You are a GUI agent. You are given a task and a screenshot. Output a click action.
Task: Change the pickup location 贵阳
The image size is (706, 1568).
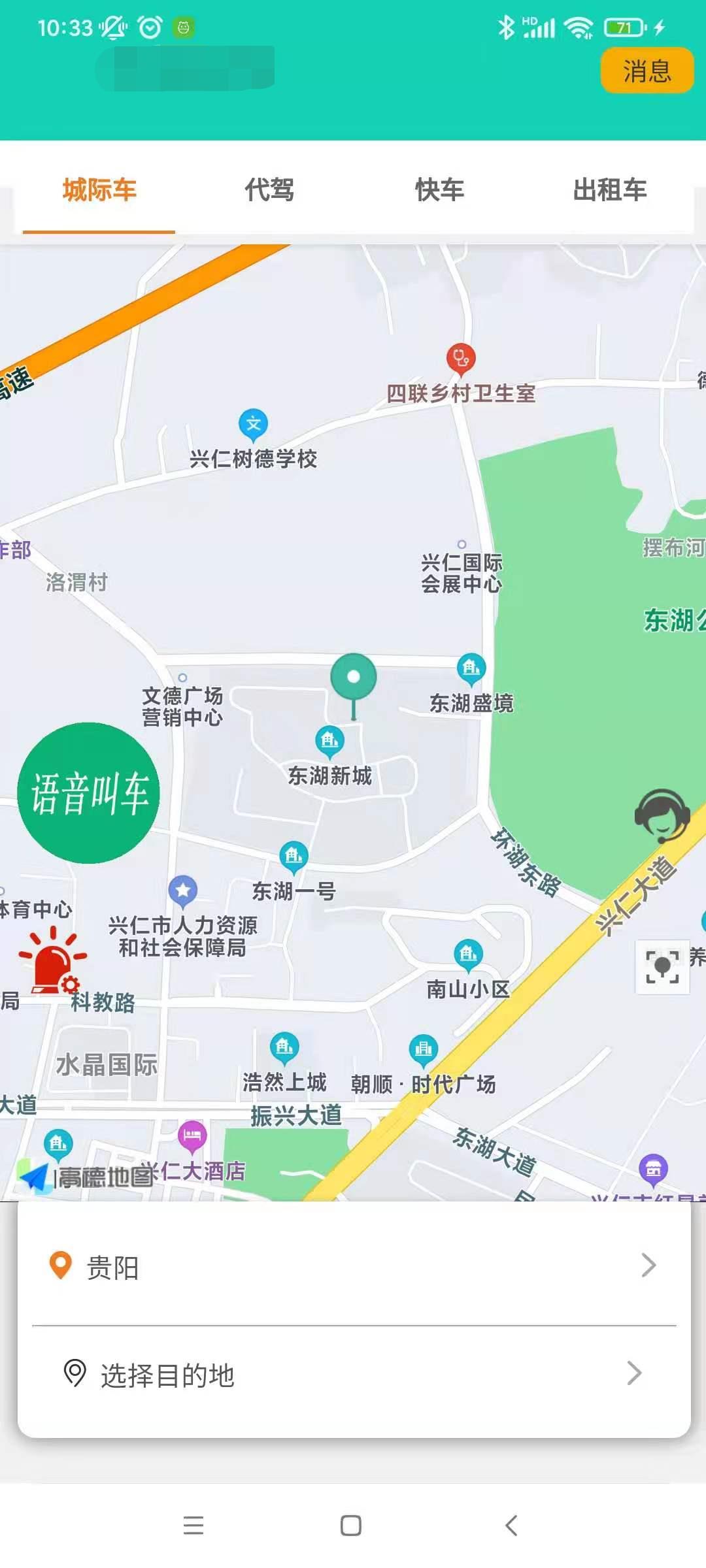pos(353,1266)
